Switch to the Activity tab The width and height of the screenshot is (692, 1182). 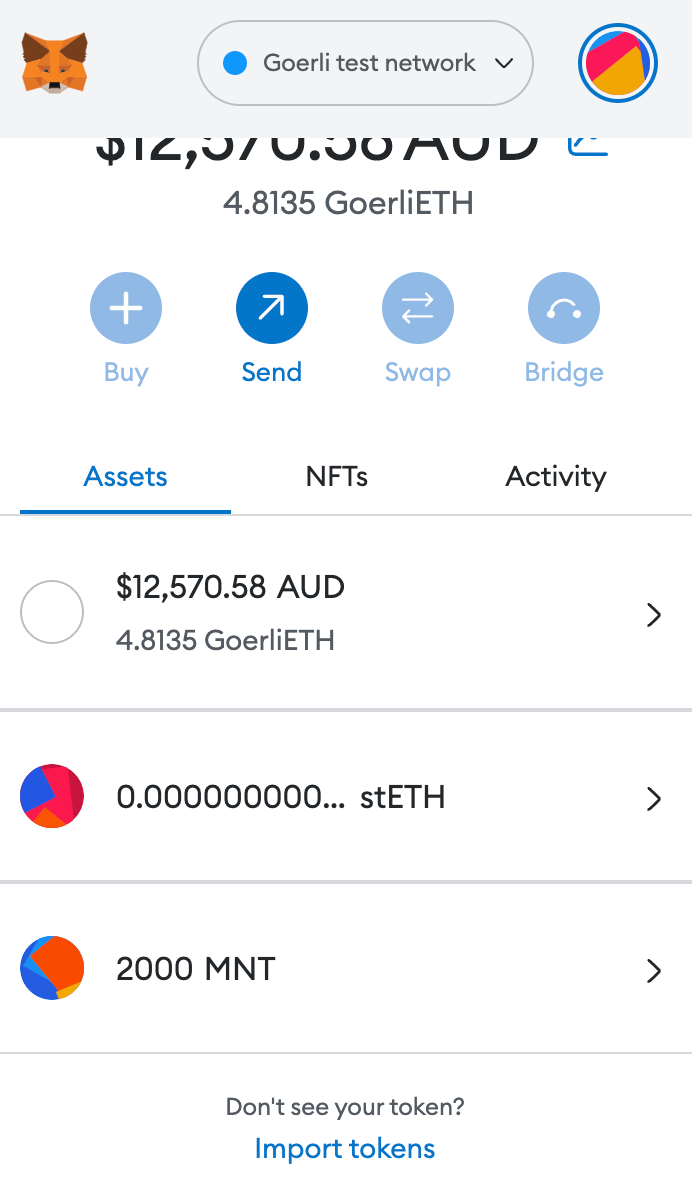point(556,477)
